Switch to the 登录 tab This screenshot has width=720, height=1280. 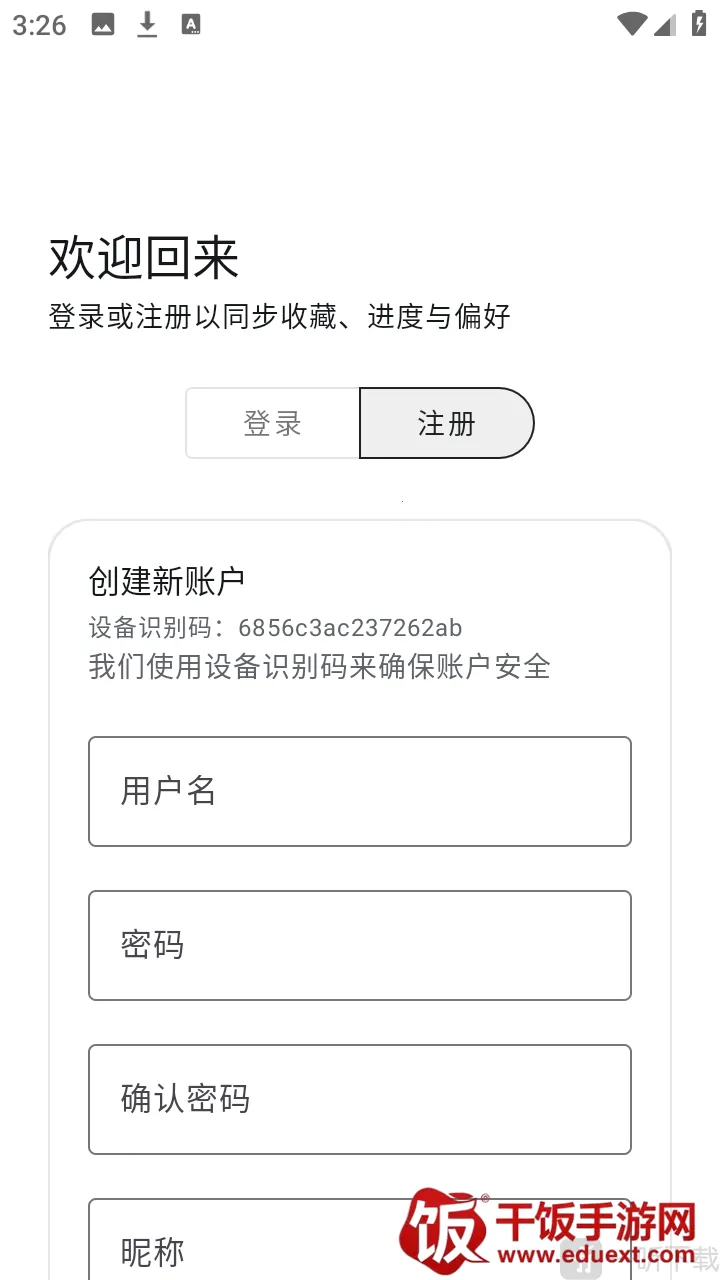pos(272,423)
